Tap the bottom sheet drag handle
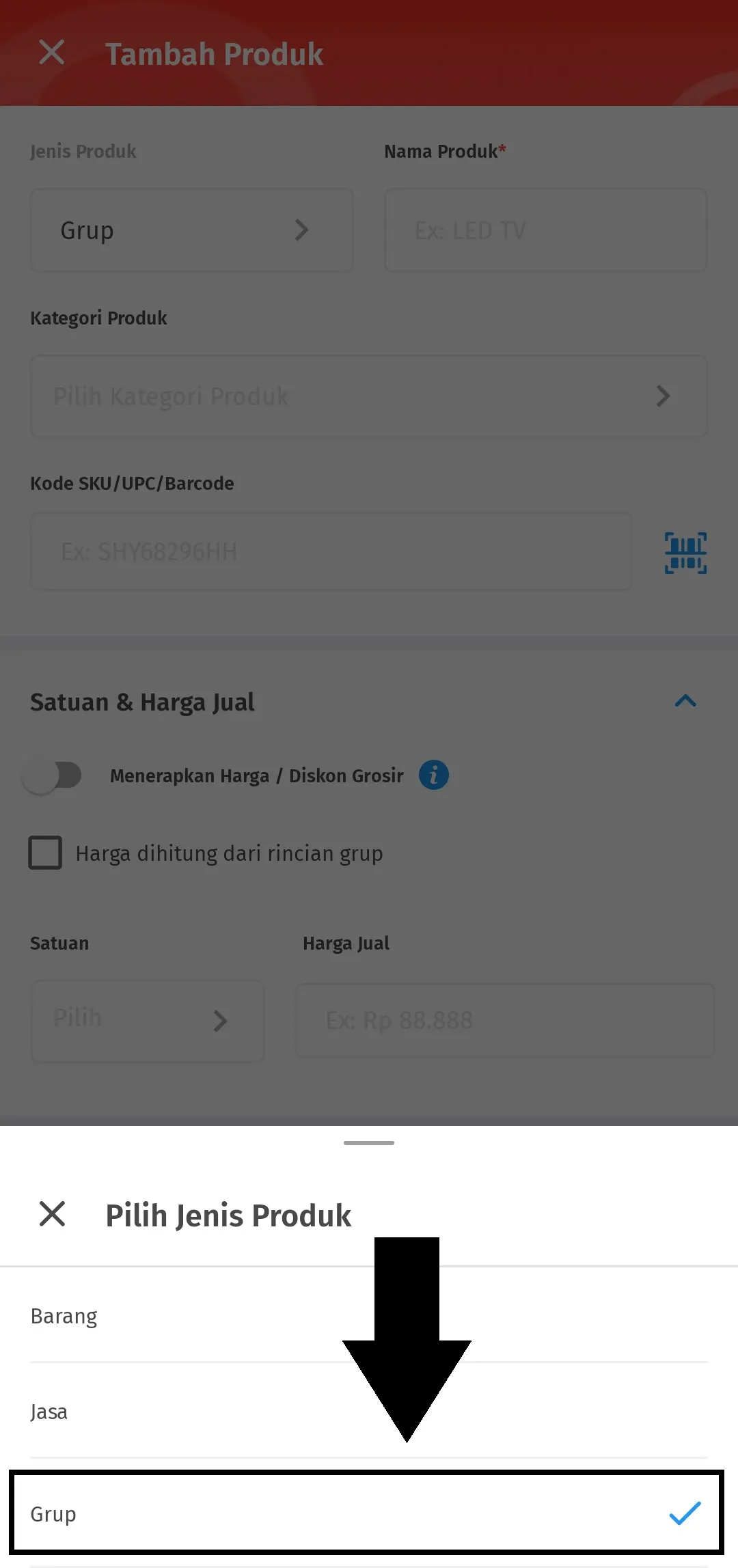Screen dimensions: 738x1568 [369, 1142]
